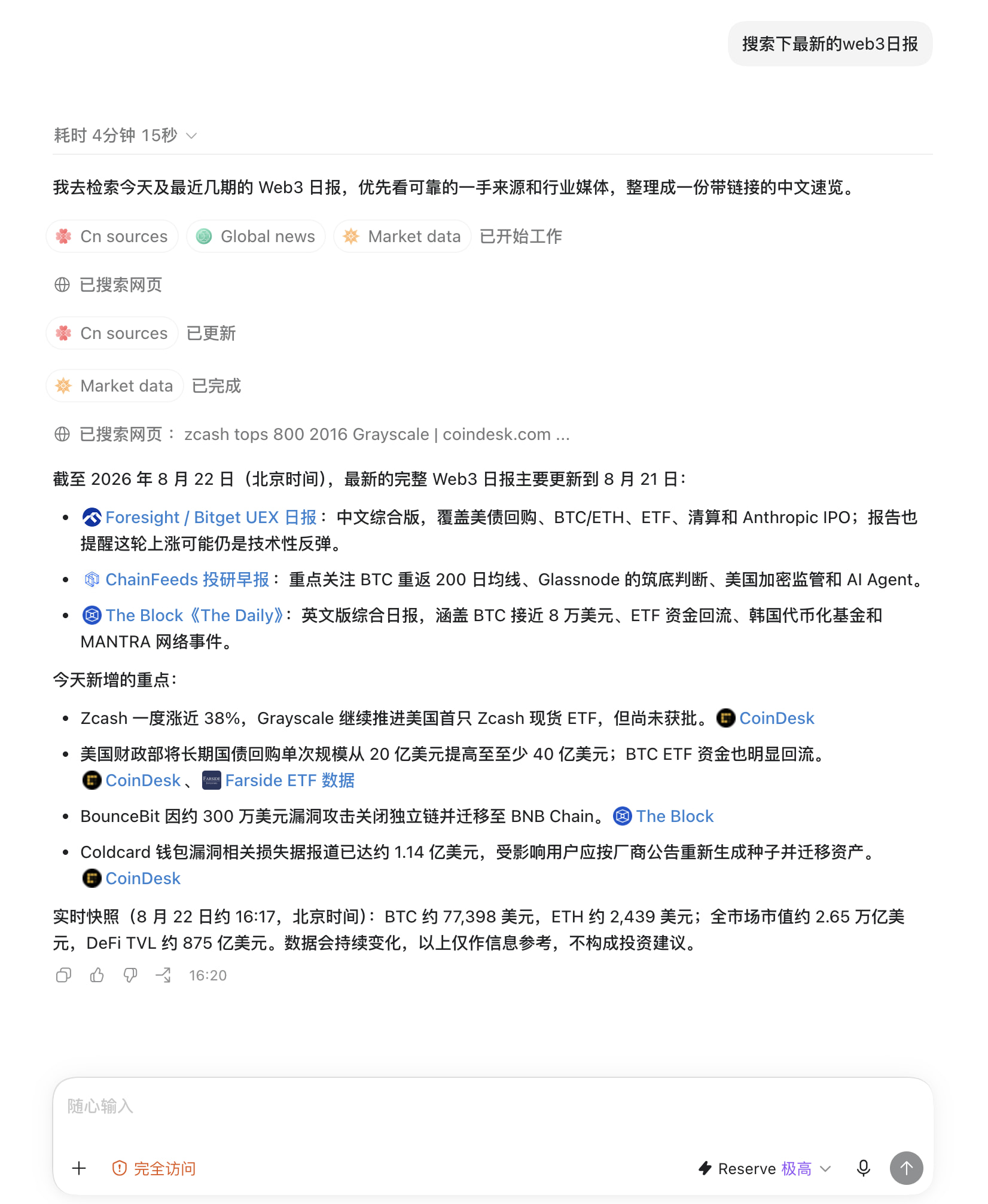The width and height of the screenshot is (988, 1204).
Task: Open the Global news agent chip
Action: (255, 236)
